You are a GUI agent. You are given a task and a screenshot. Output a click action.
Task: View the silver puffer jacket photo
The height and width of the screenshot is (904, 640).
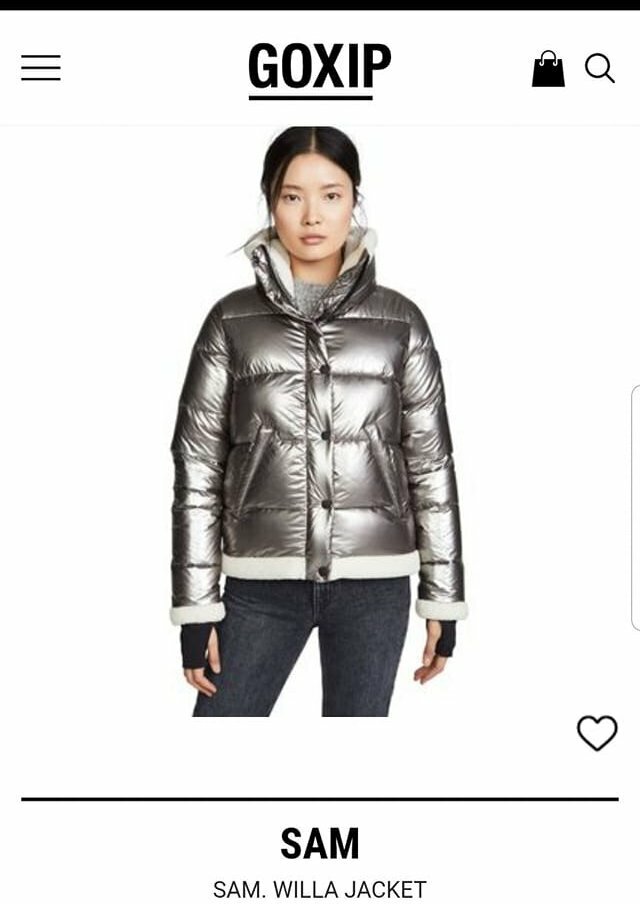coord(318,430)
